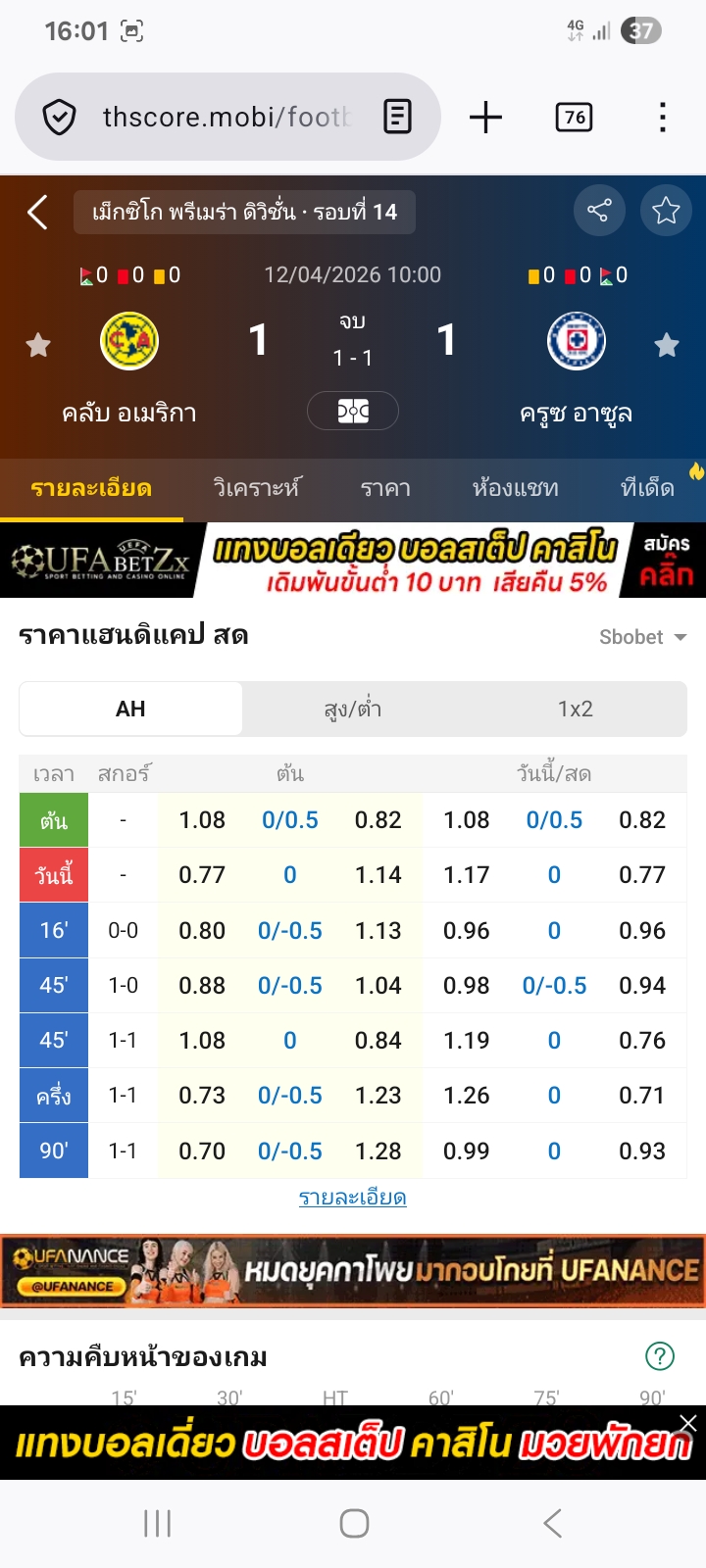Screen dimensions: 706x1568
Task: Switch to the วิเคราะห์ tab
Action: (257, 488)
